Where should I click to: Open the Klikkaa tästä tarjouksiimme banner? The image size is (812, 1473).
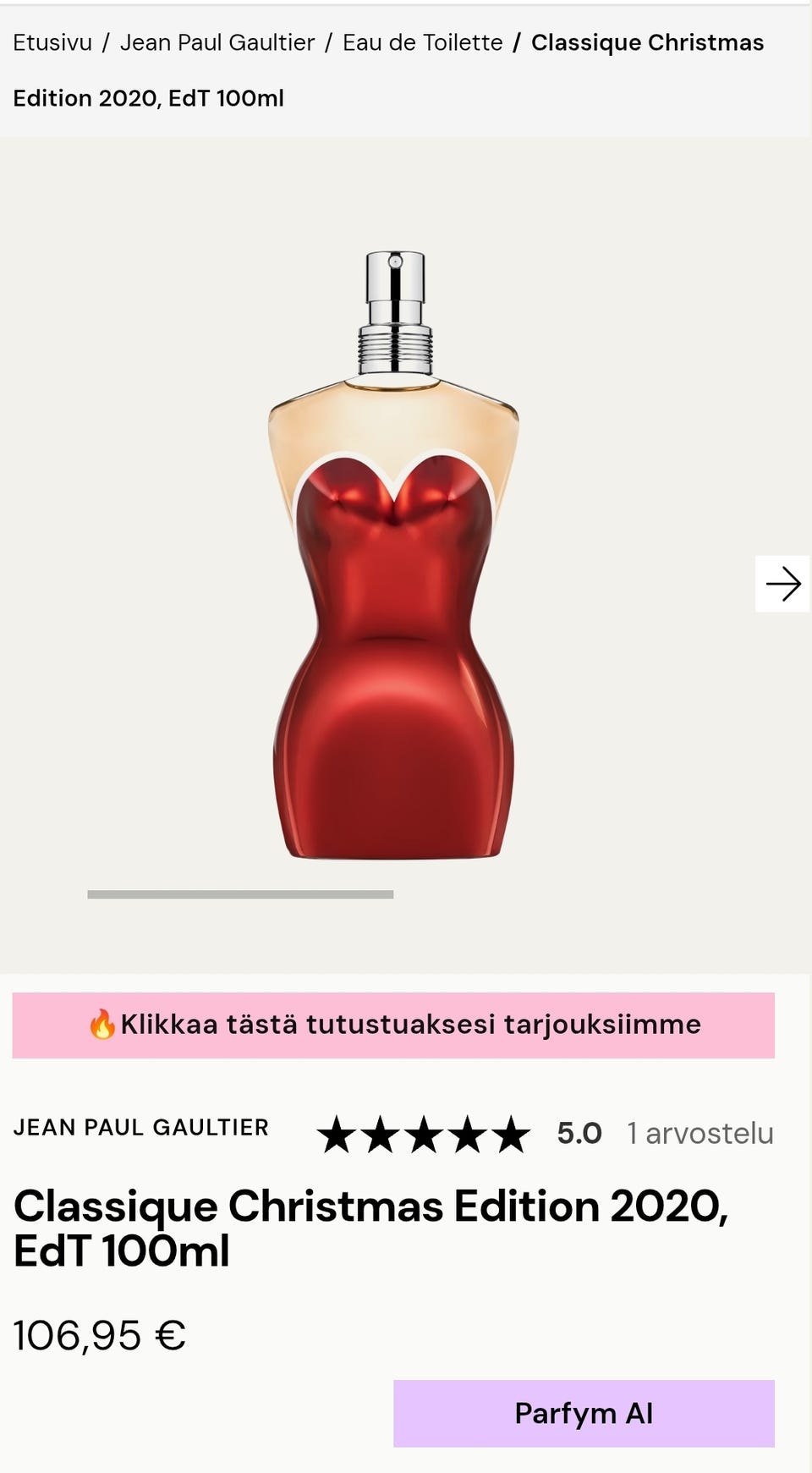[393, 1025]
